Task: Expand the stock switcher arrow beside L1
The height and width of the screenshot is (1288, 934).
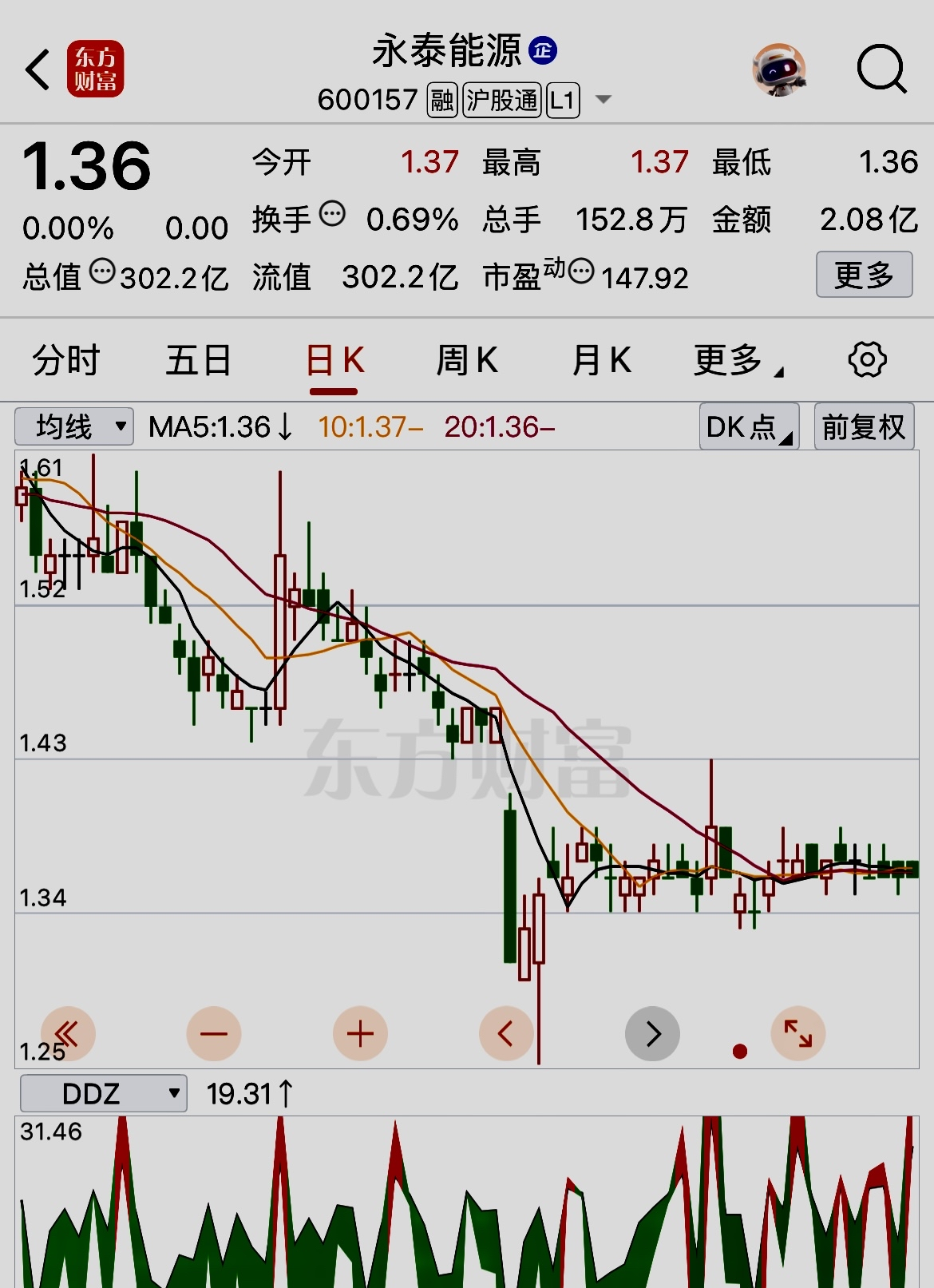Action: coord(604,100)
